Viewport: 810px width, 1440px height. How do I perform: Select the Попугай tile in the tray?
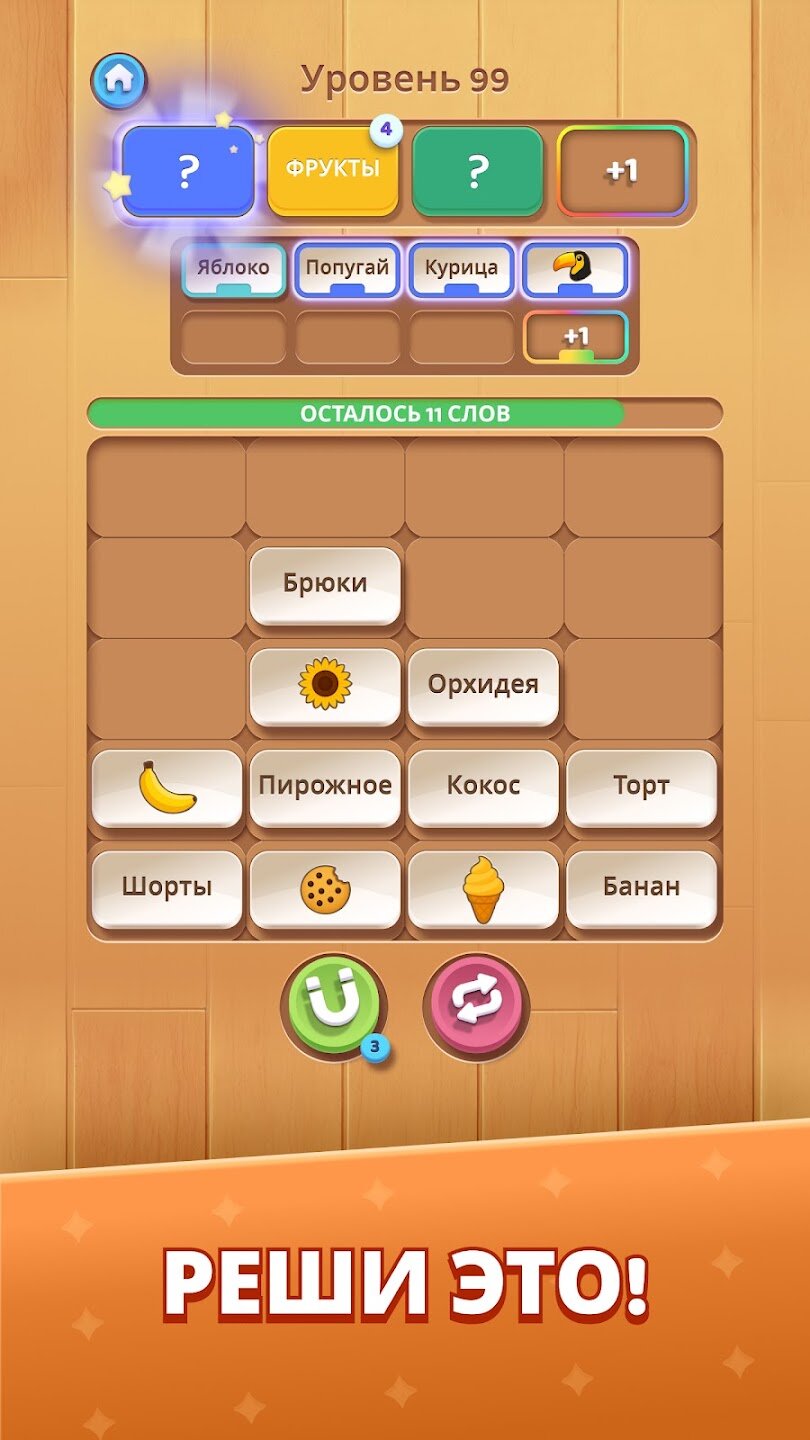(347, 269)
